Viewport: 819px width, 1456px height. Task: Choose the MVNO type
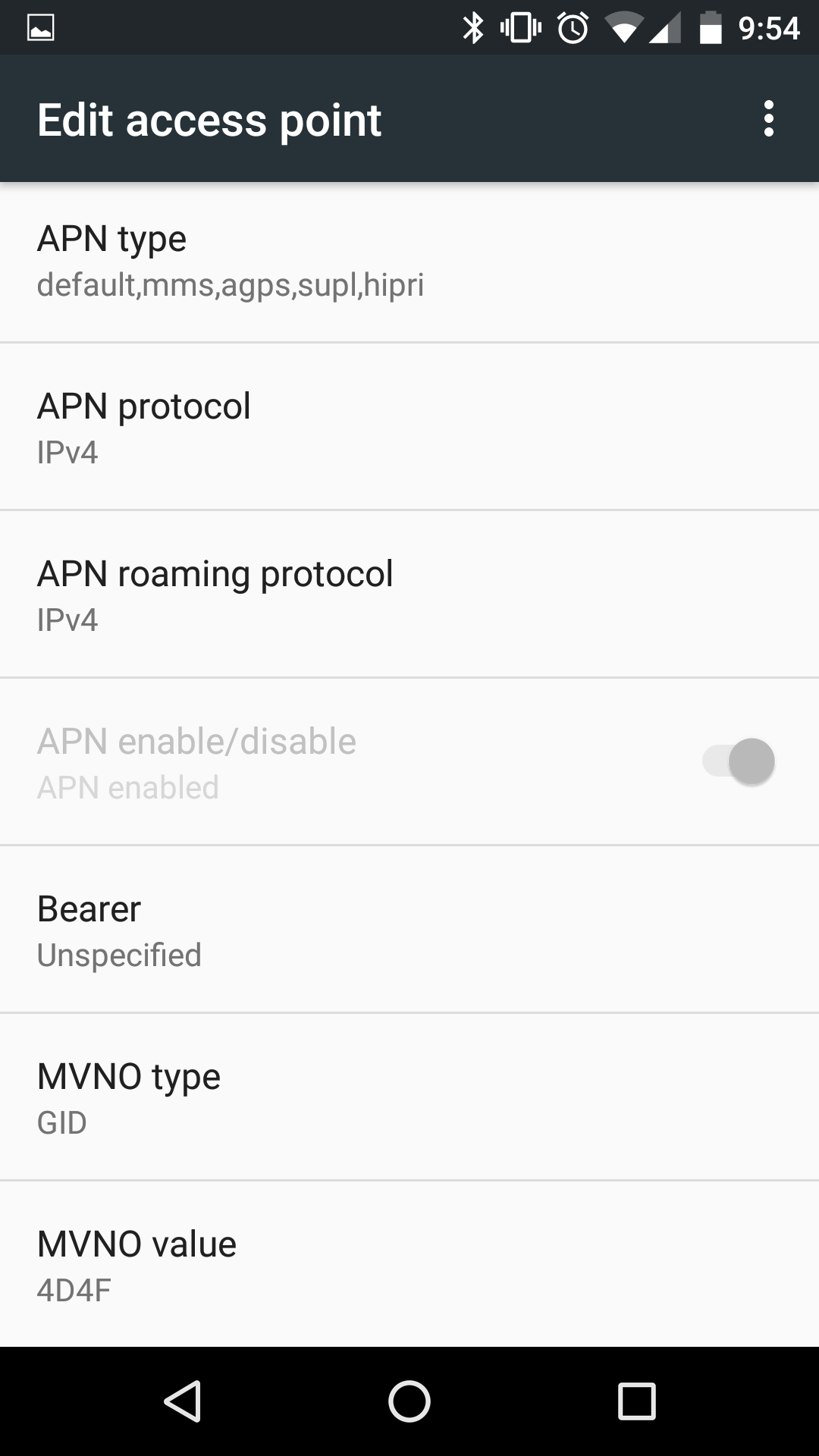409,1099
